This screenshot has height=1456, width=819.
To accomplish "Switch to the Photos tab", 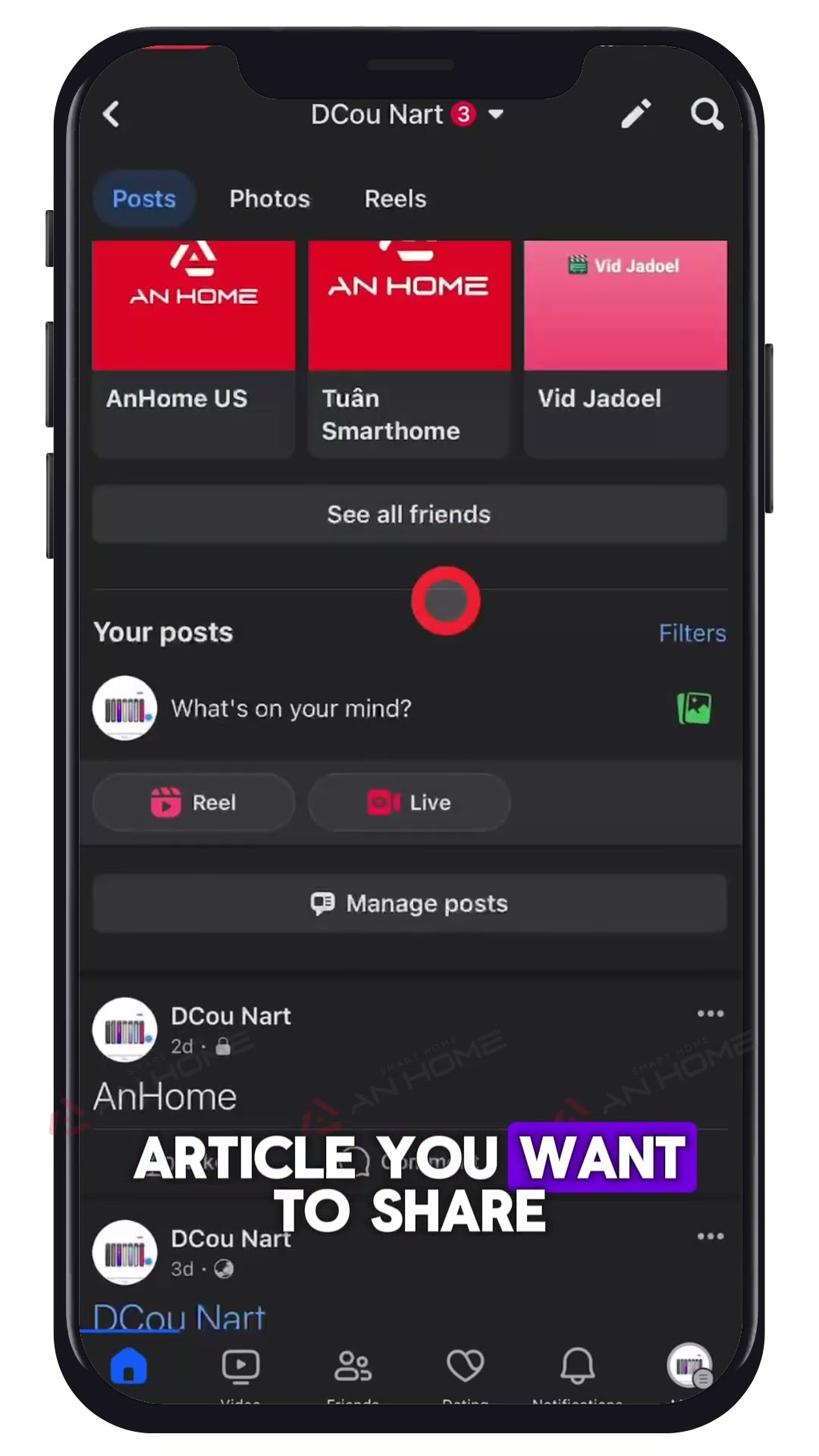I will click(269, 199).
